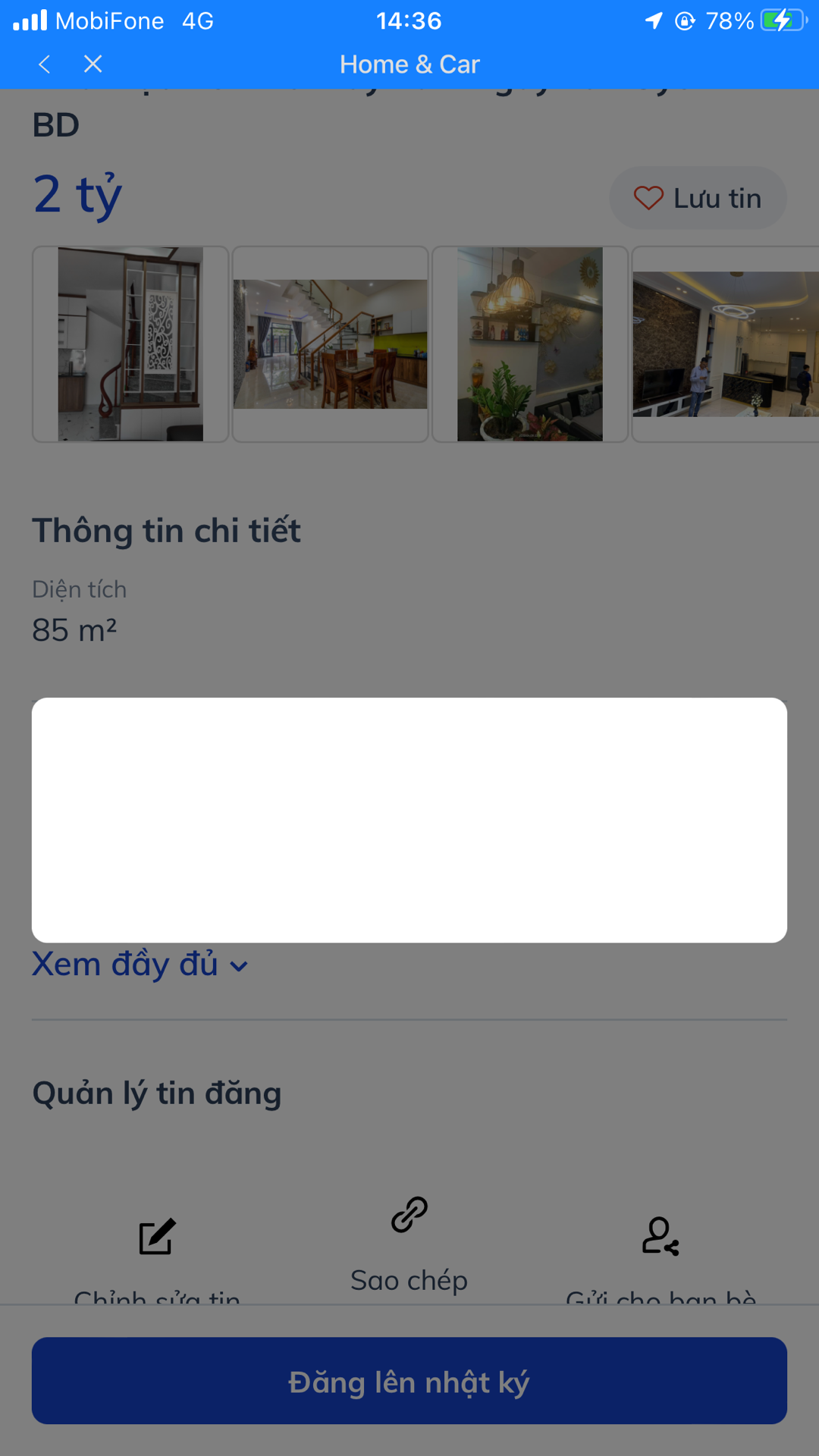
Task: Tap Đăng lên nhật ký button
Action: click(x=409, y=1381)
